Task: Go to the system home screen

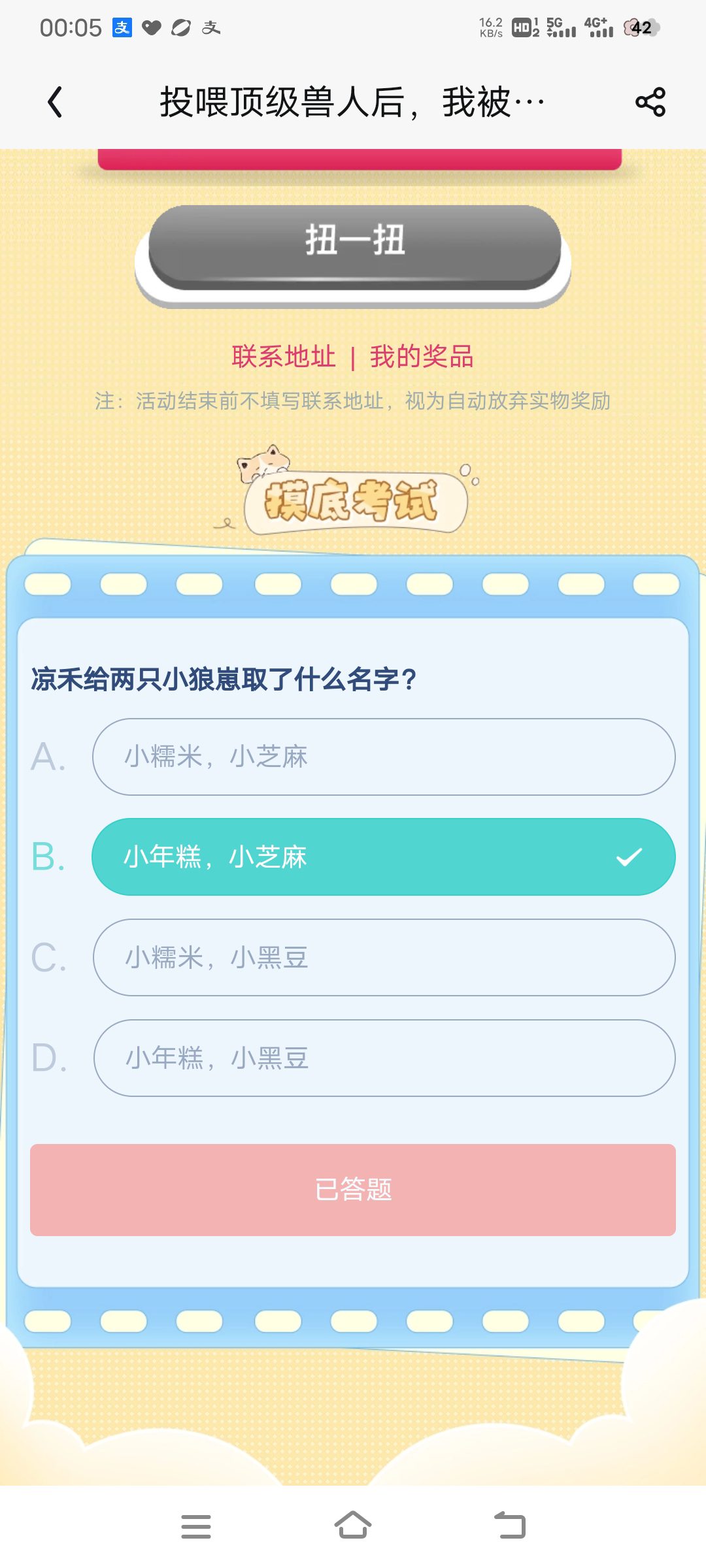Action: (x=353, y=1526)
